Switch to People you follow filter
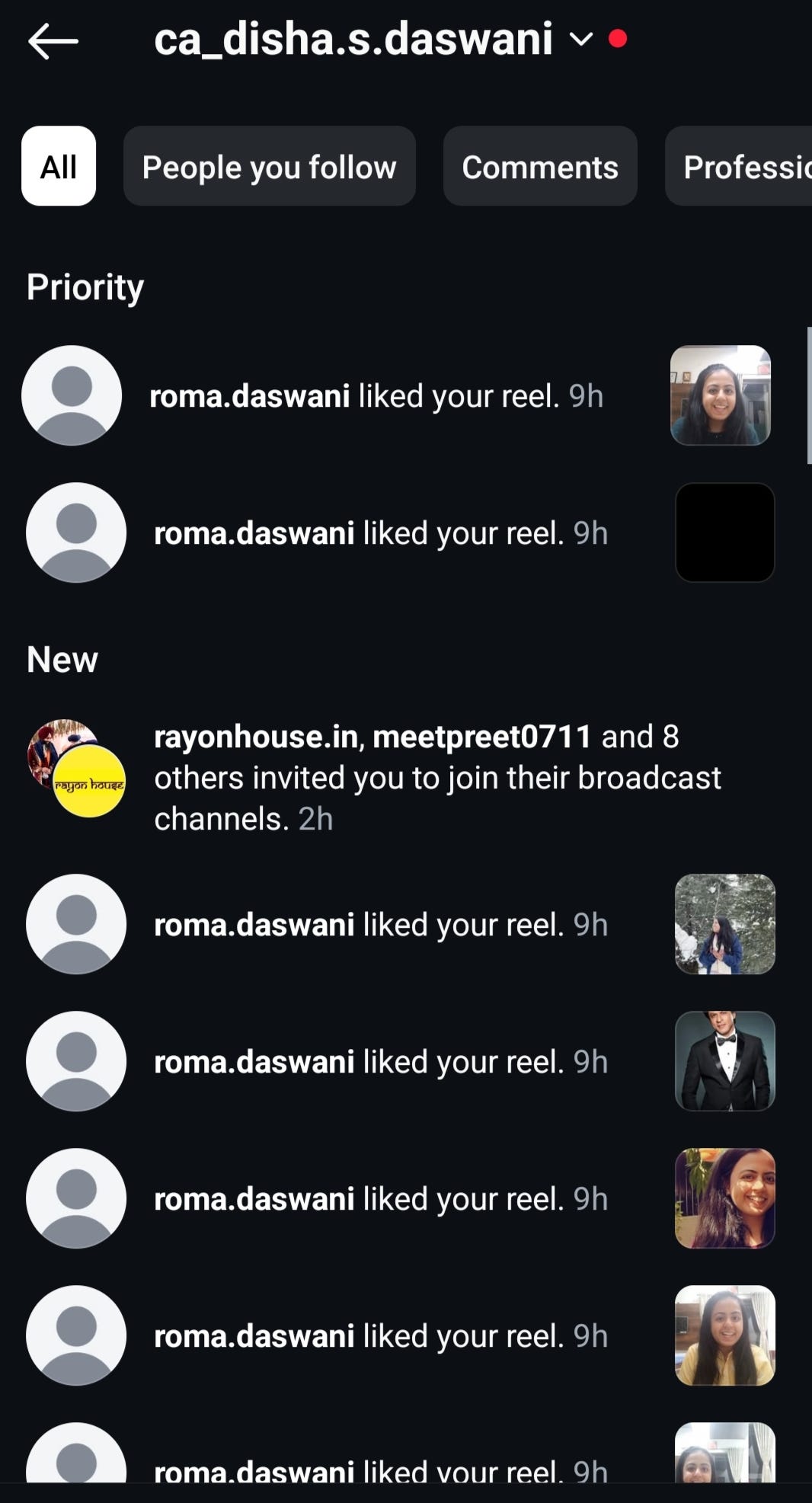812x1503 pixels. (x=269, y=167)
